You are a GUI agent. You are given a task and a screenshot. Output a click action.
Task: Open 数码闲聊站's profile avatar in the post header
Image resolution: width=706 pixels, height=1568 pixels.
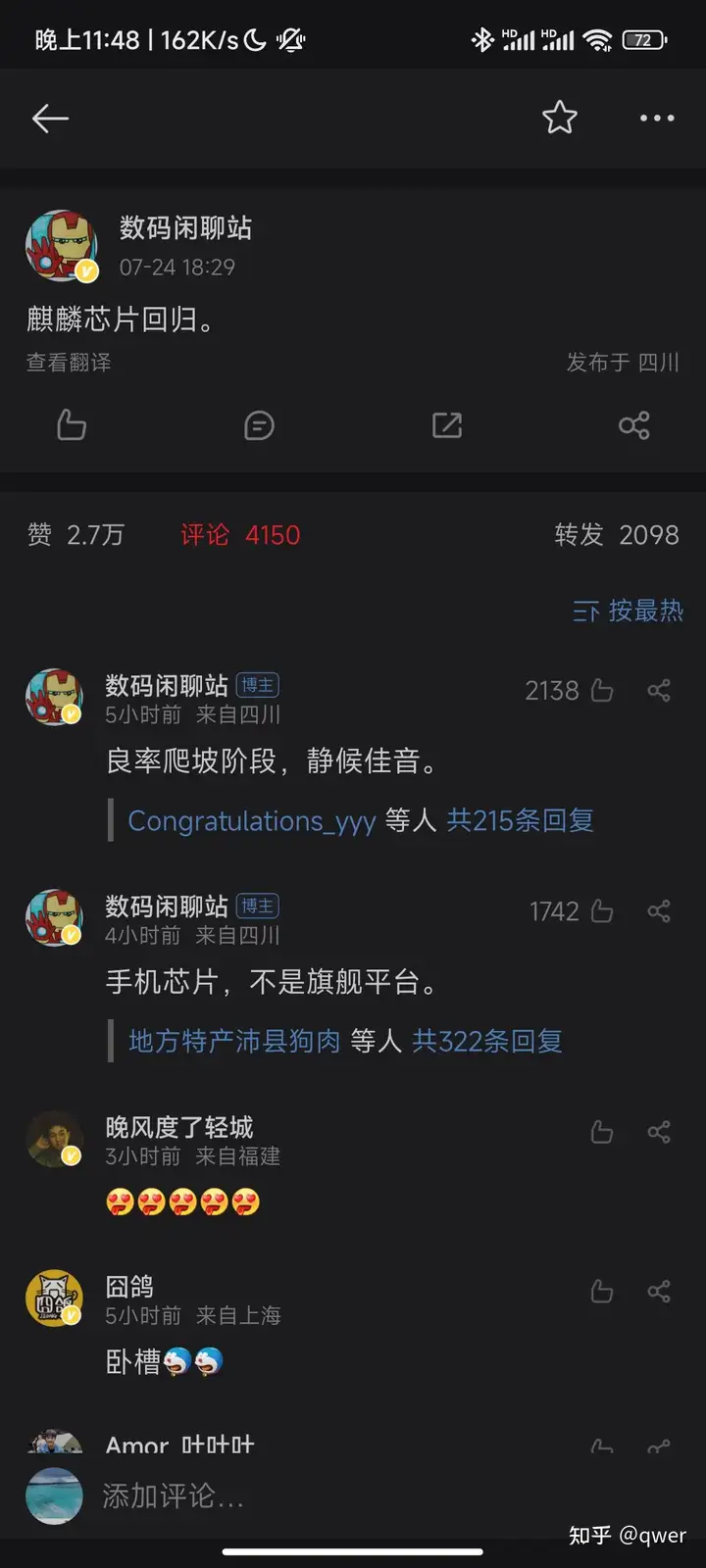pos(61,245)
